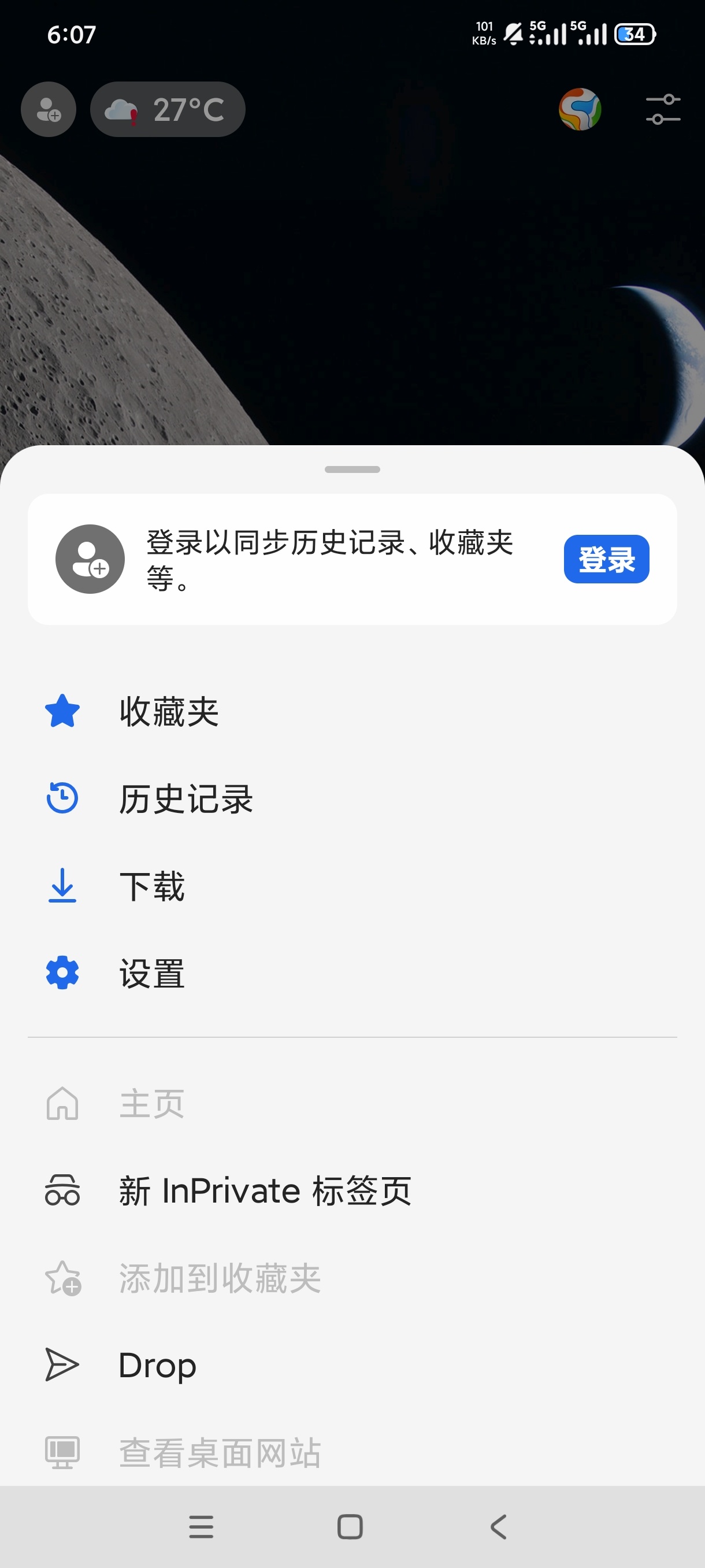
Task: Open a 新 InPrivate 标签页
Action: (352, 1190)
